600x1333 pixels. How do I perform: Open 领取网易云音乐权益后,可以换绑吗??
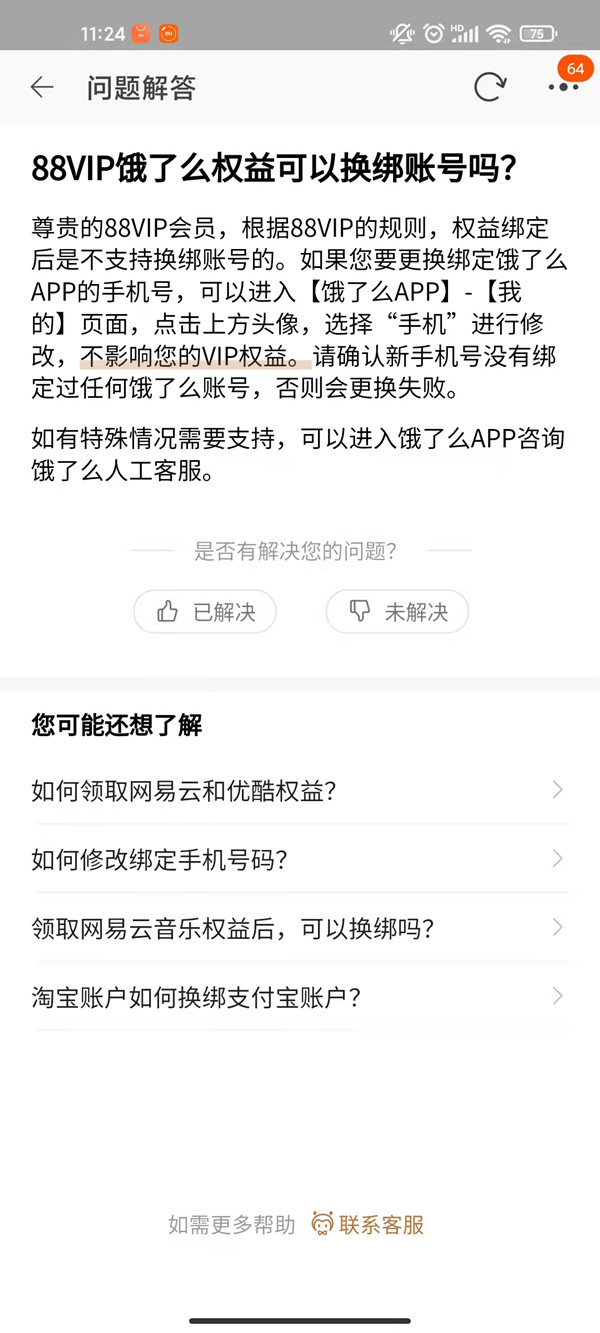[x=298, y=928]
